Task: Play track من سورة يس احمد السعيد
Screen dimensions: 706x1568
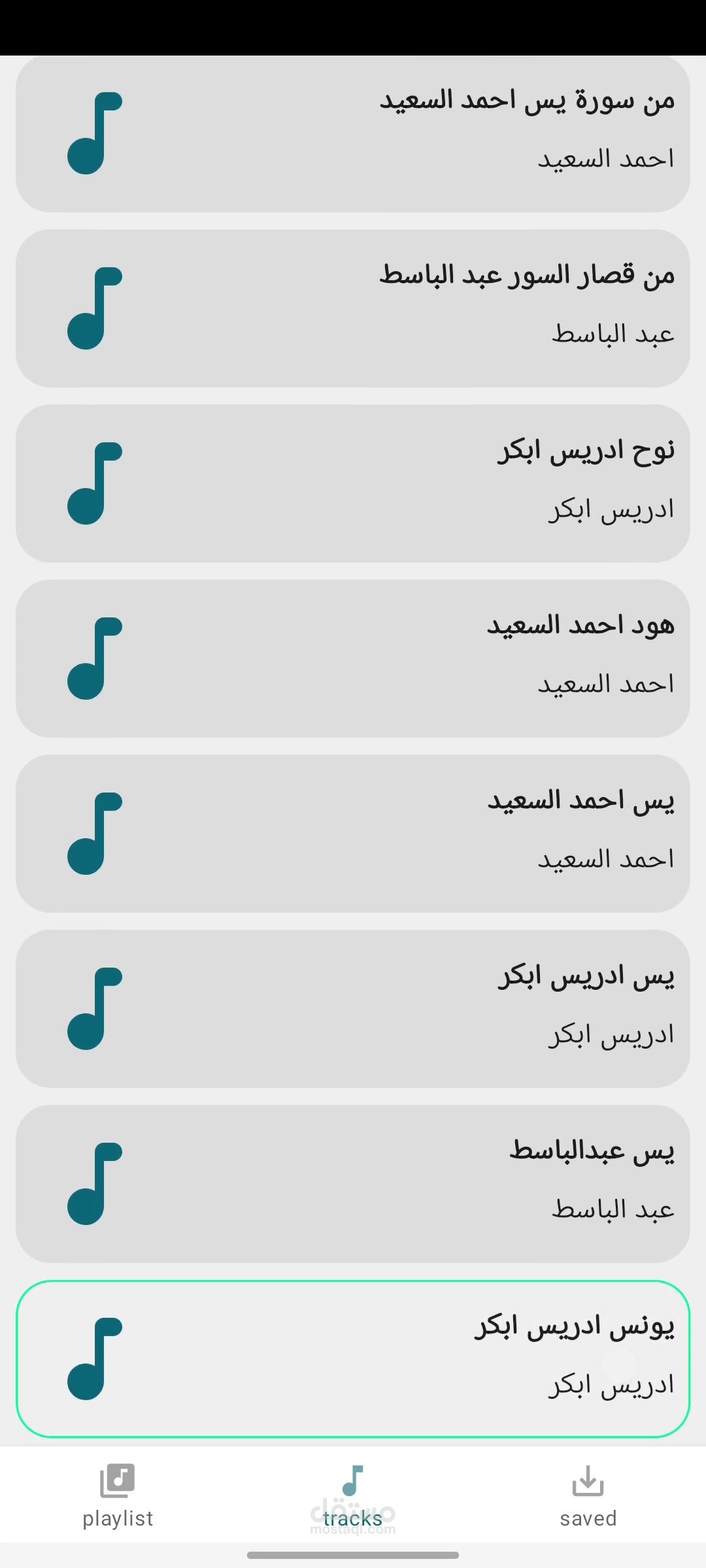Action: pyautogui.click(x=353, y=134)
